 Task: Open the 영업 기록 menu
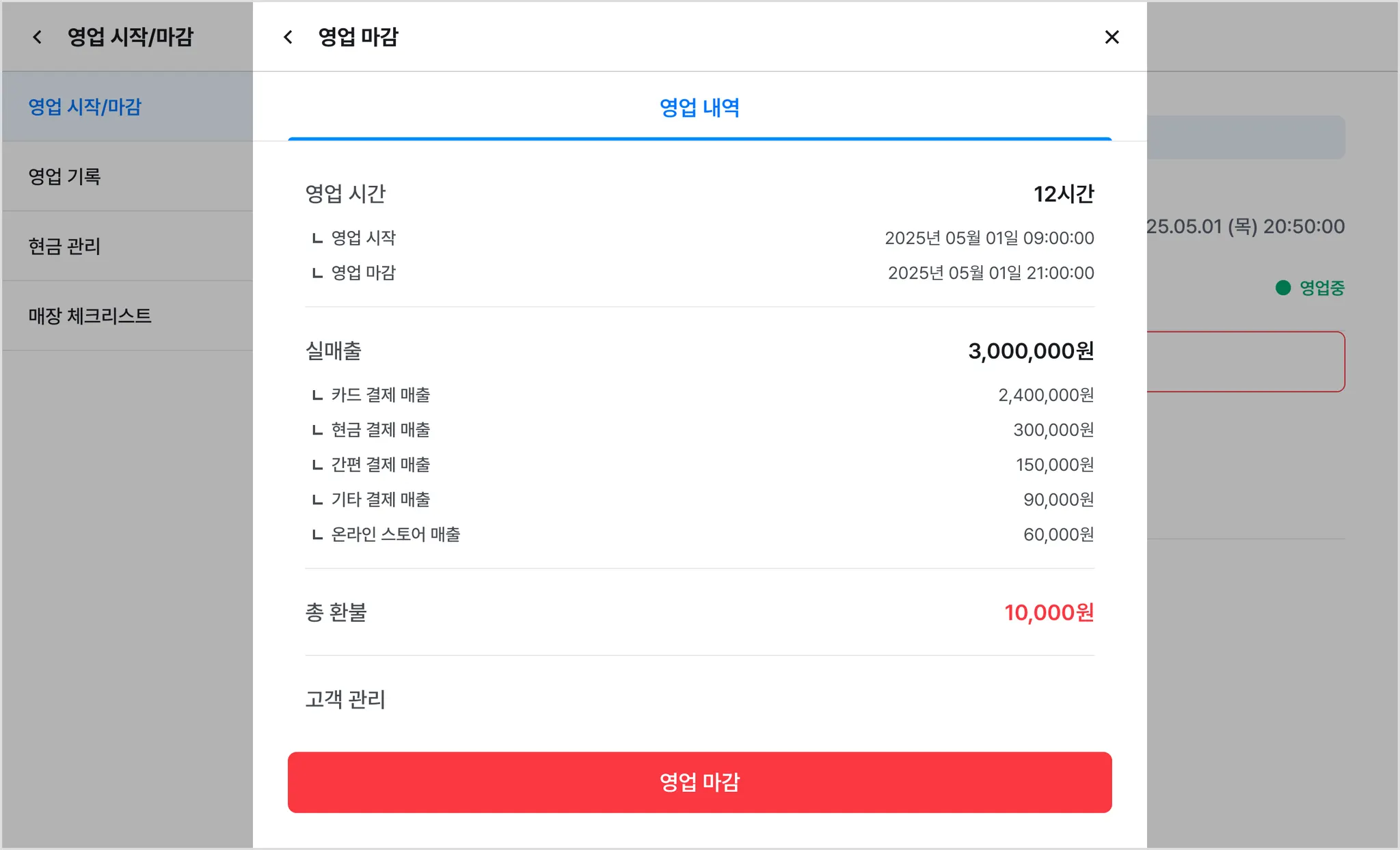65,177
